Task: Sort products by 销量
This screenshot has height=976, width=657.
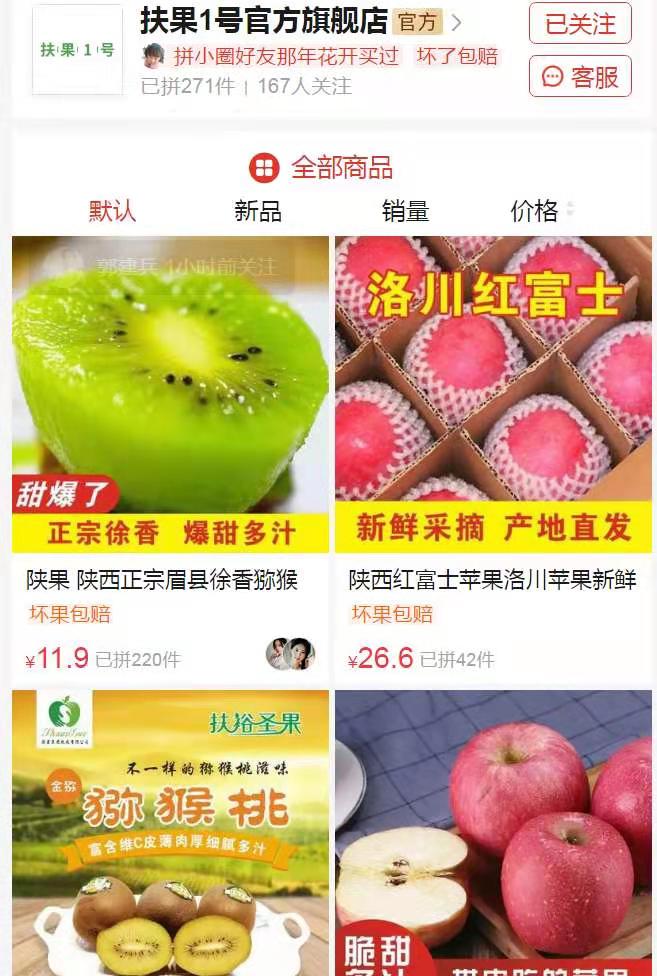Action: [x=405, y=211]
